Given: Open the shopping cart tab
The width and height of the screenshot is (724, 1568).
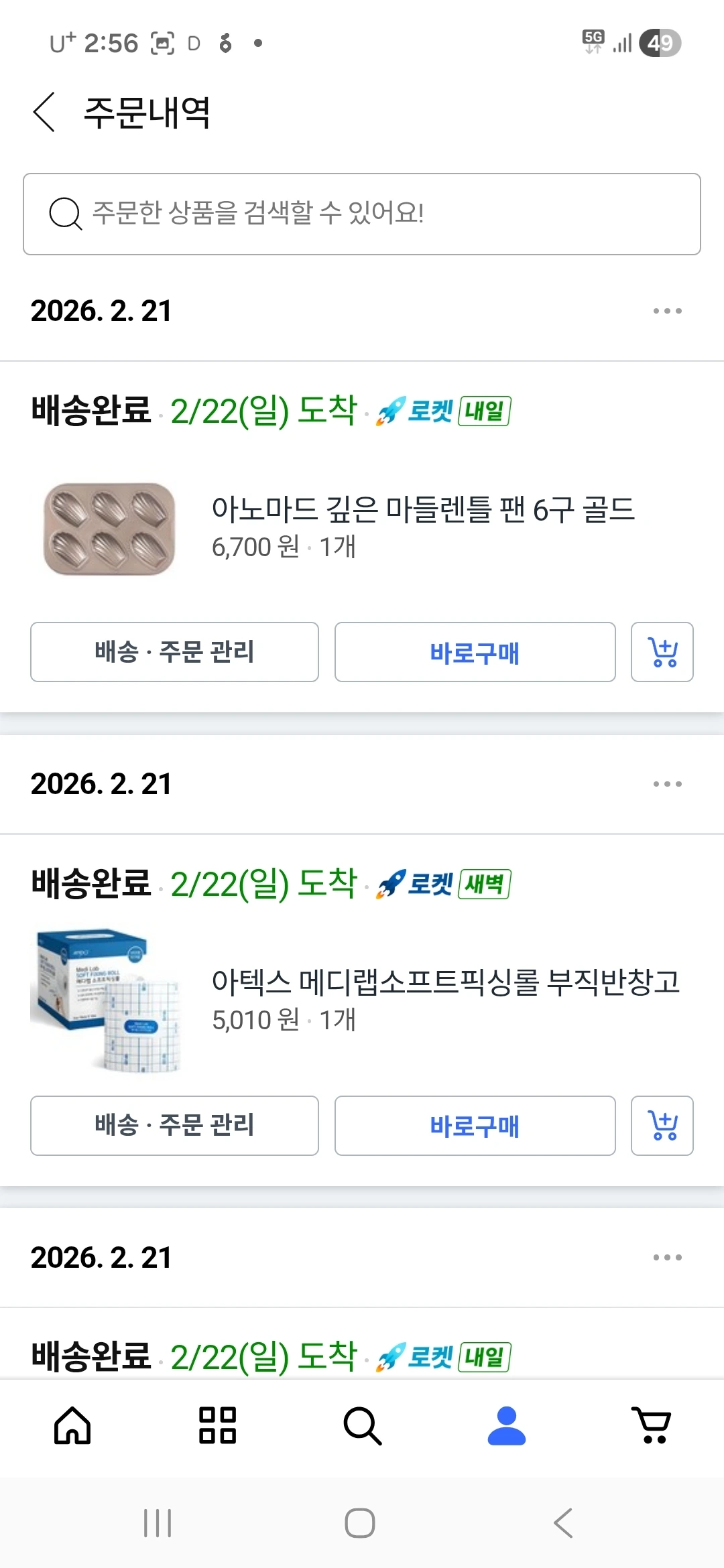Looking at the screenshot, I should coord(652,1425).
